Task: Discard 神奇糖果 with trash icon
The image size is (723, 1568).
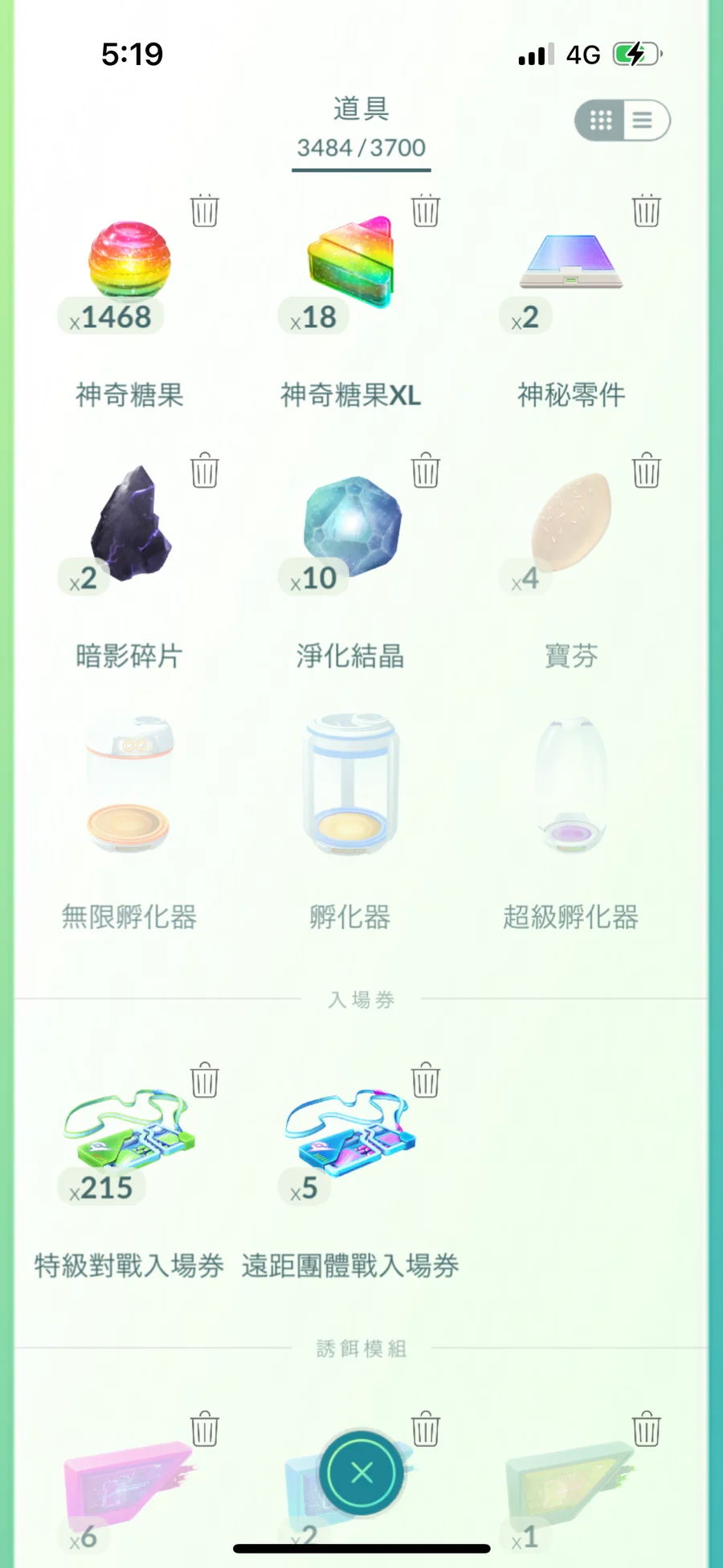Action: 205,211
